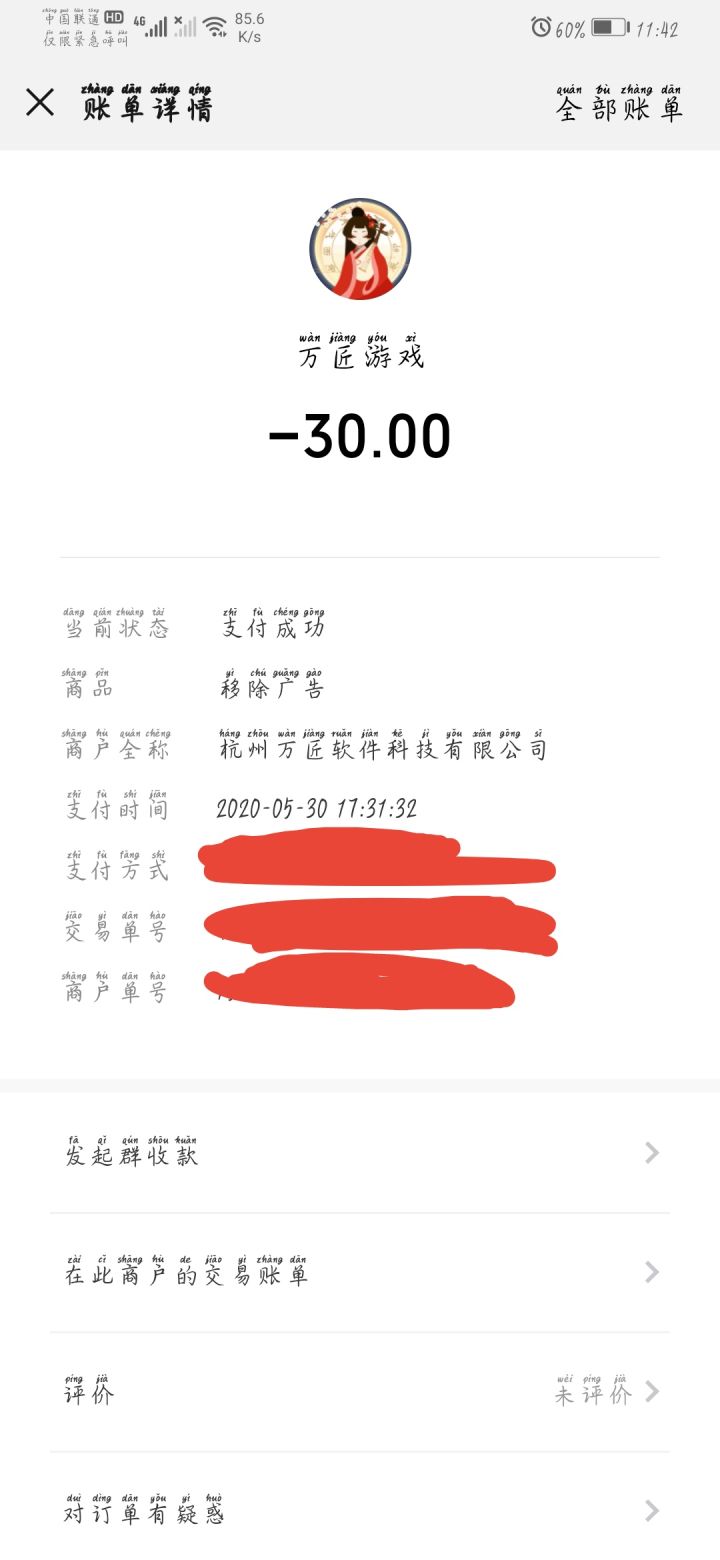The width and height of the screenshot is (720, 1560).
Task: Open 对订单有疑惑 help
Action: [360, 1511]
